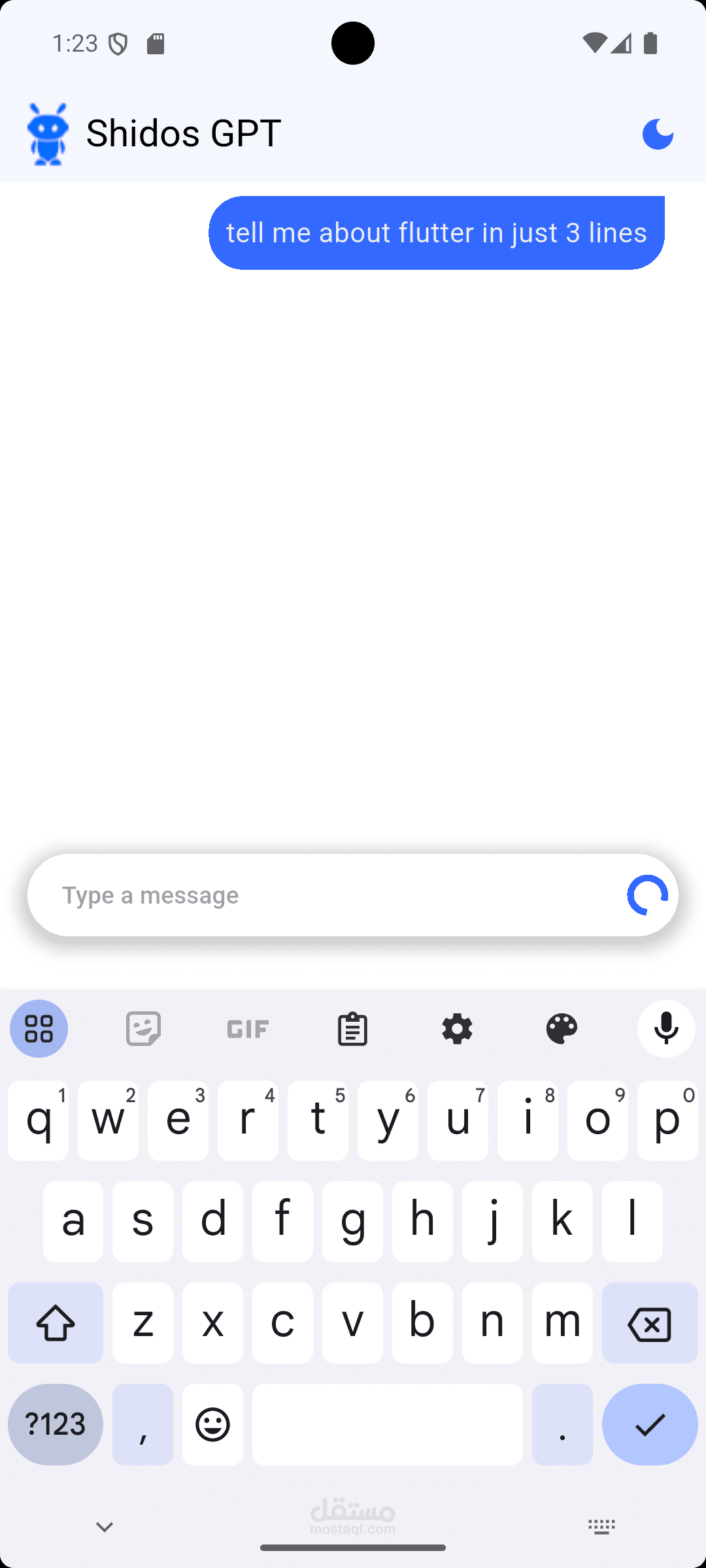Switch to the ?123 symbols keyboard
Screen dimensions: 706x1568
56,1424
